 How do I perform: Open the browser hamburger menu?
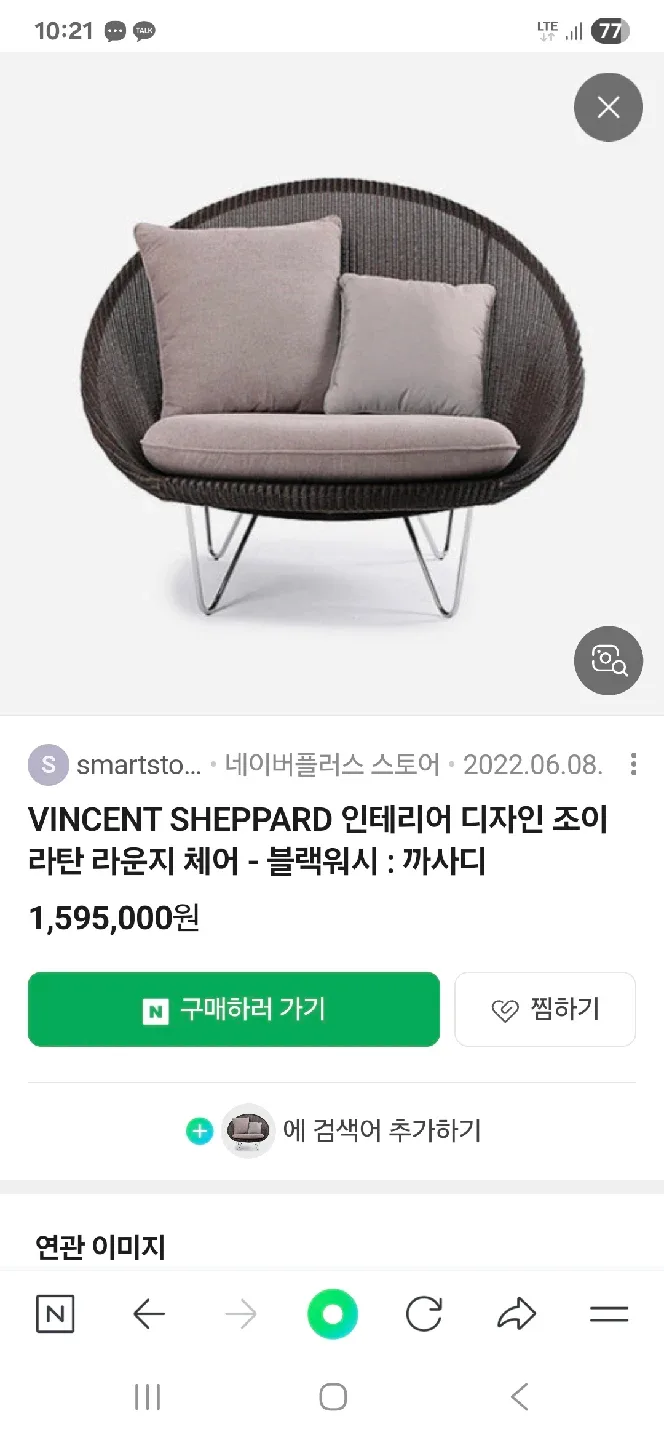[x=608, y=1314]
